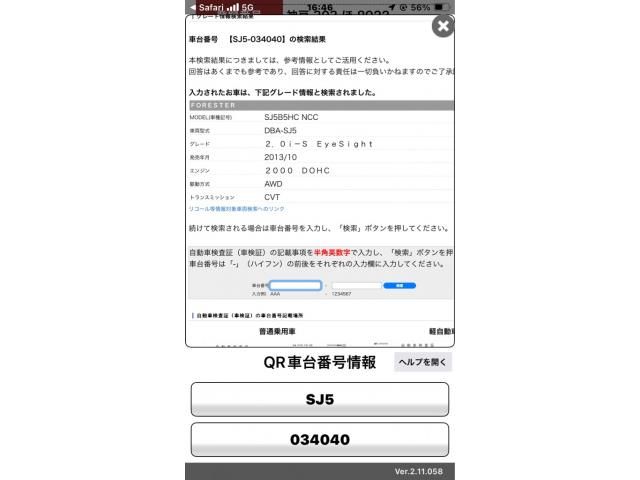The height and width of the screenshot is (480, 640).
Task: Open the recall information vehicle search link
Action: click(237, 209)
